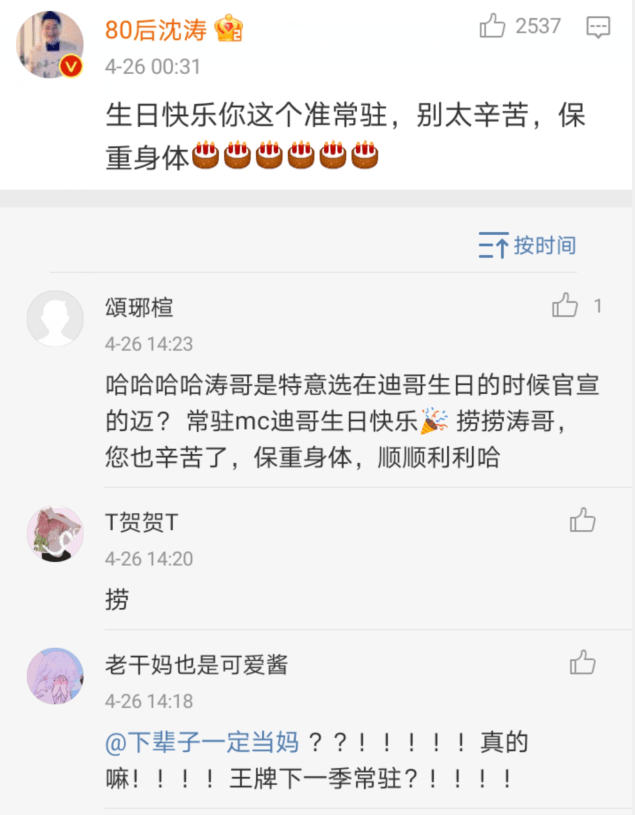Sort replies by 按时间
Image resolution: width=635 pixels, height=815 pixels.
click(x=527, y=245)
